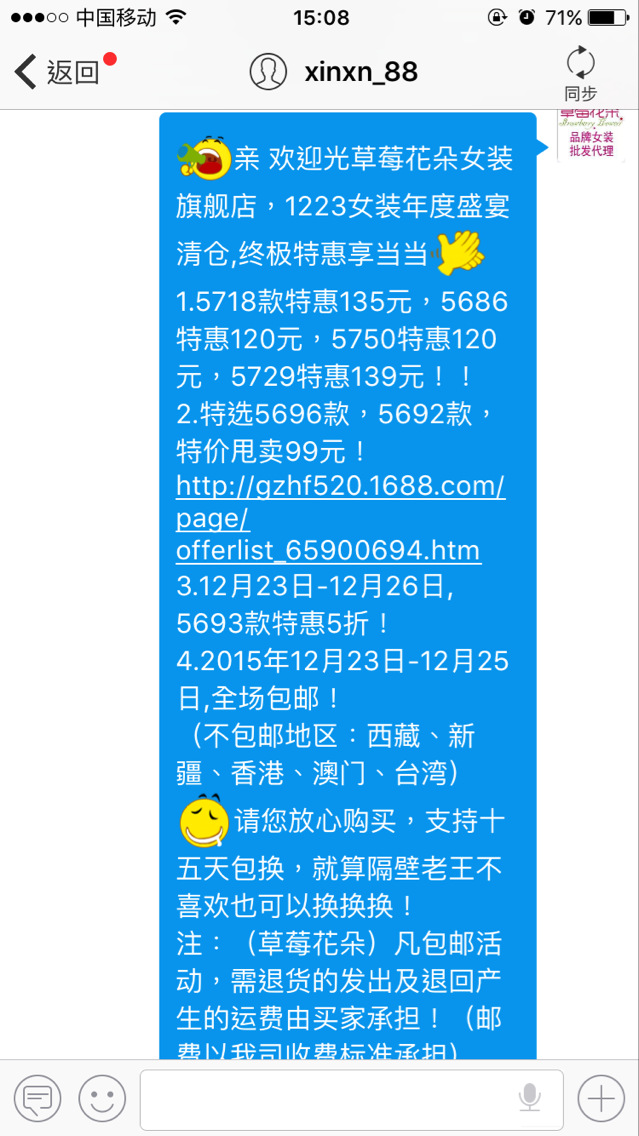Open the sender's avatar profile
The height and width of the screenshot is (1136, 639).
point(591,136)
